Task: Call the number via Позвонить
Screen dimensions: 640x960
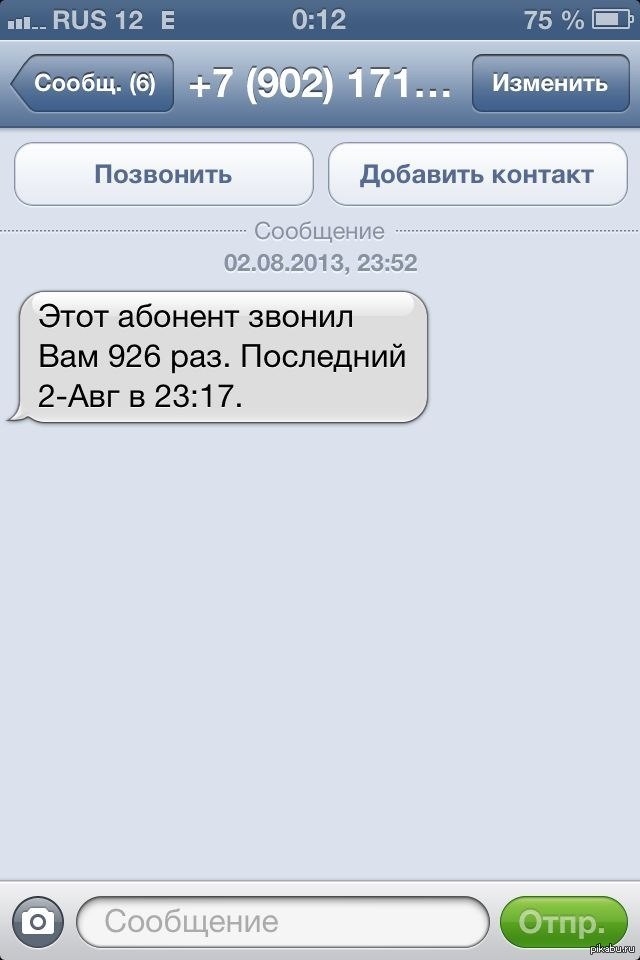Action: tap(163, 175)
